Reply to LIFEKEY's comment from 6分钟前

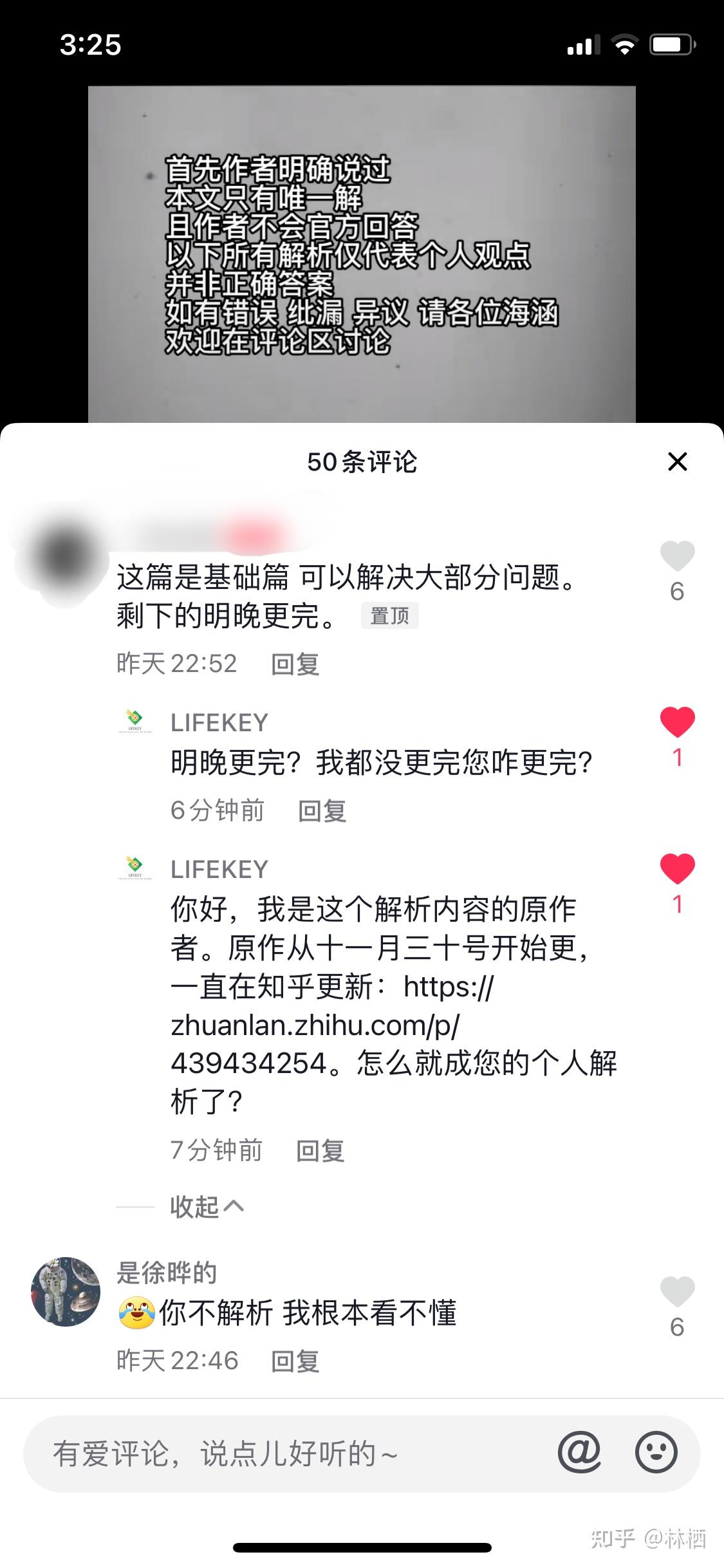(x=322, y=811)
